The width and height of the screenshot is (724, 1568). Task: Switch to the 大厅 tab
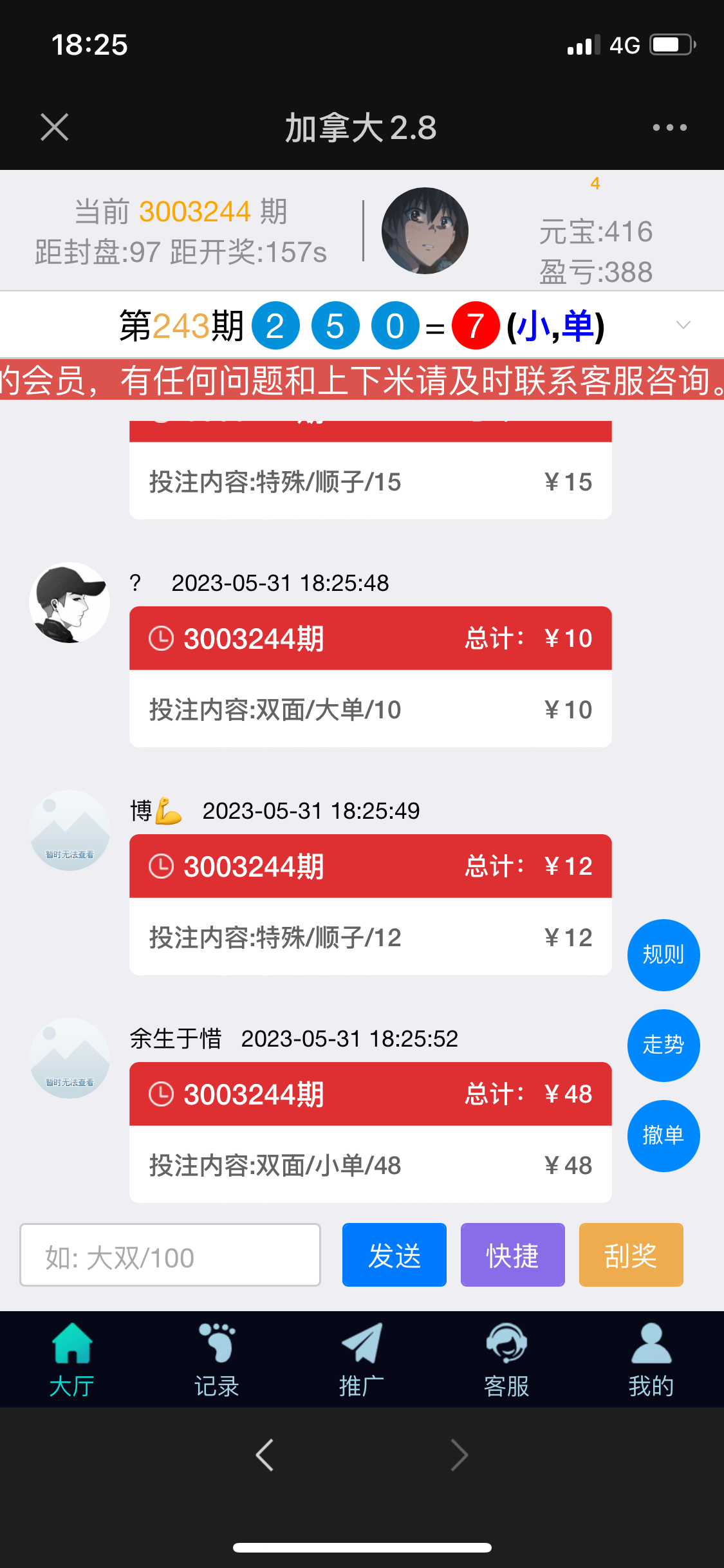click(72, 1359)
